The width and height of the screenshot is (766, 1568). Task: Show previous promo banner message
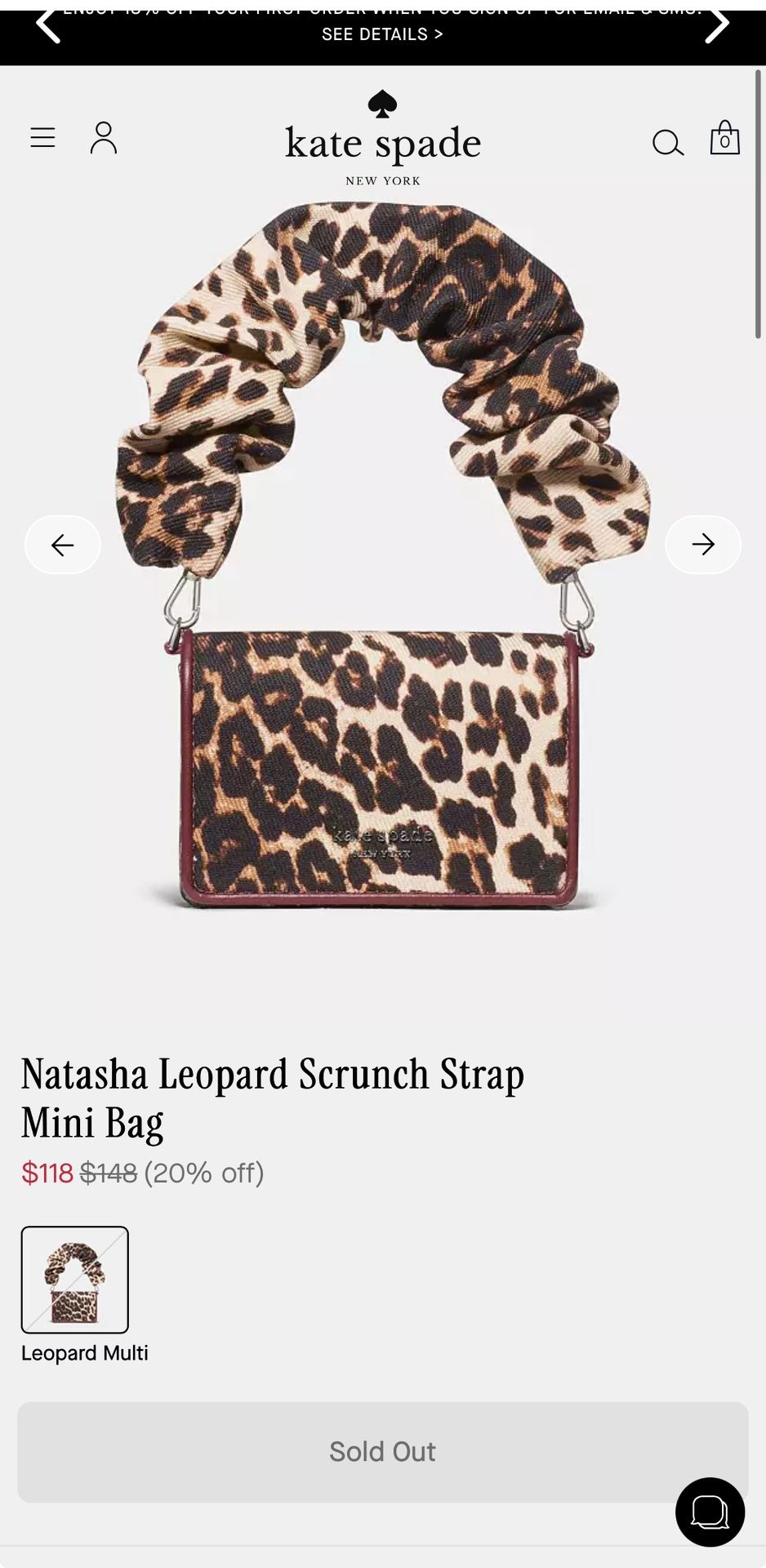(x=49, y=26)
